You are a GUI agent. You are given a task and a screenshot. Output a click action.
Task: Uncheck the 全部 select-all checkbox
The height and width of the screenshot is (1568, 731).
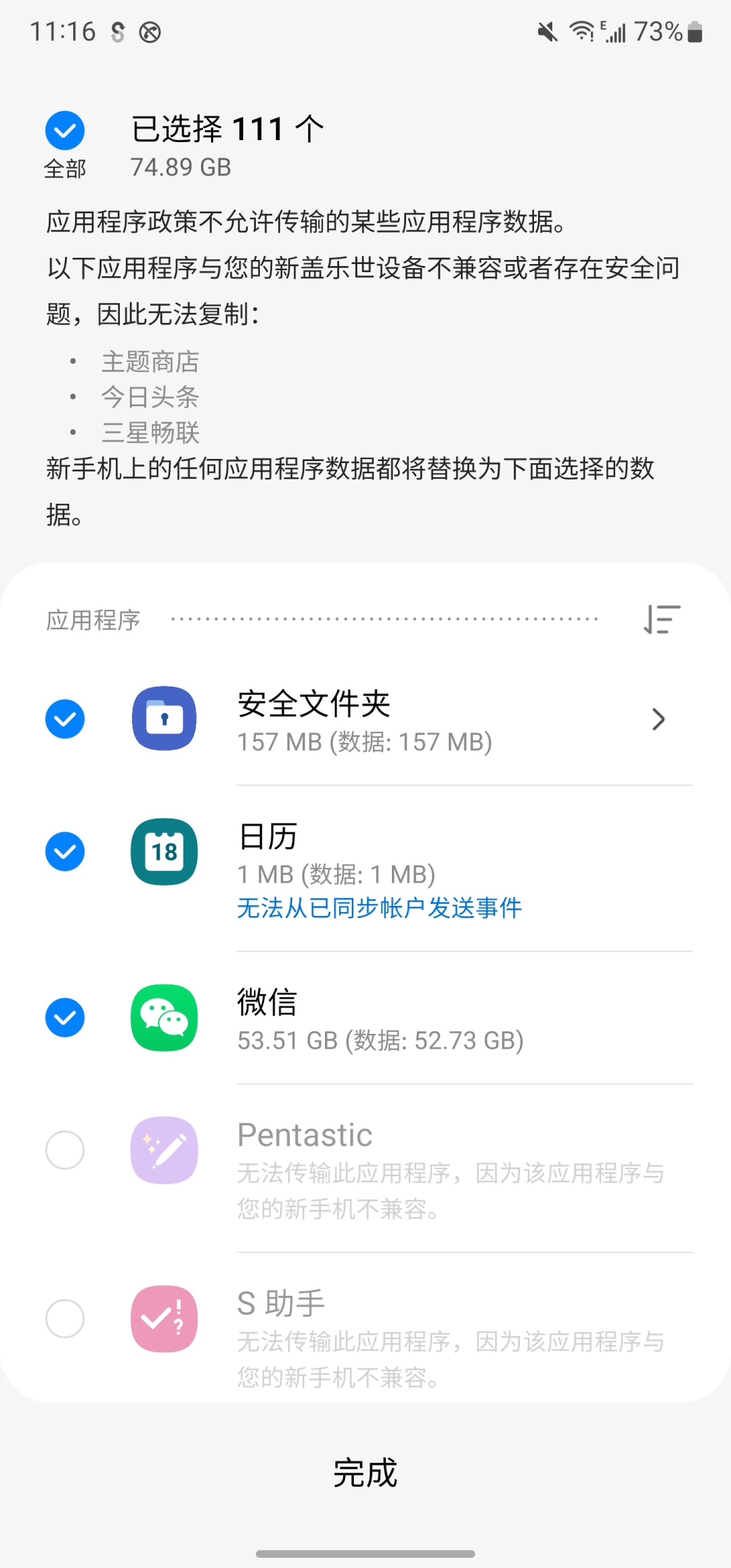point(65,131)
